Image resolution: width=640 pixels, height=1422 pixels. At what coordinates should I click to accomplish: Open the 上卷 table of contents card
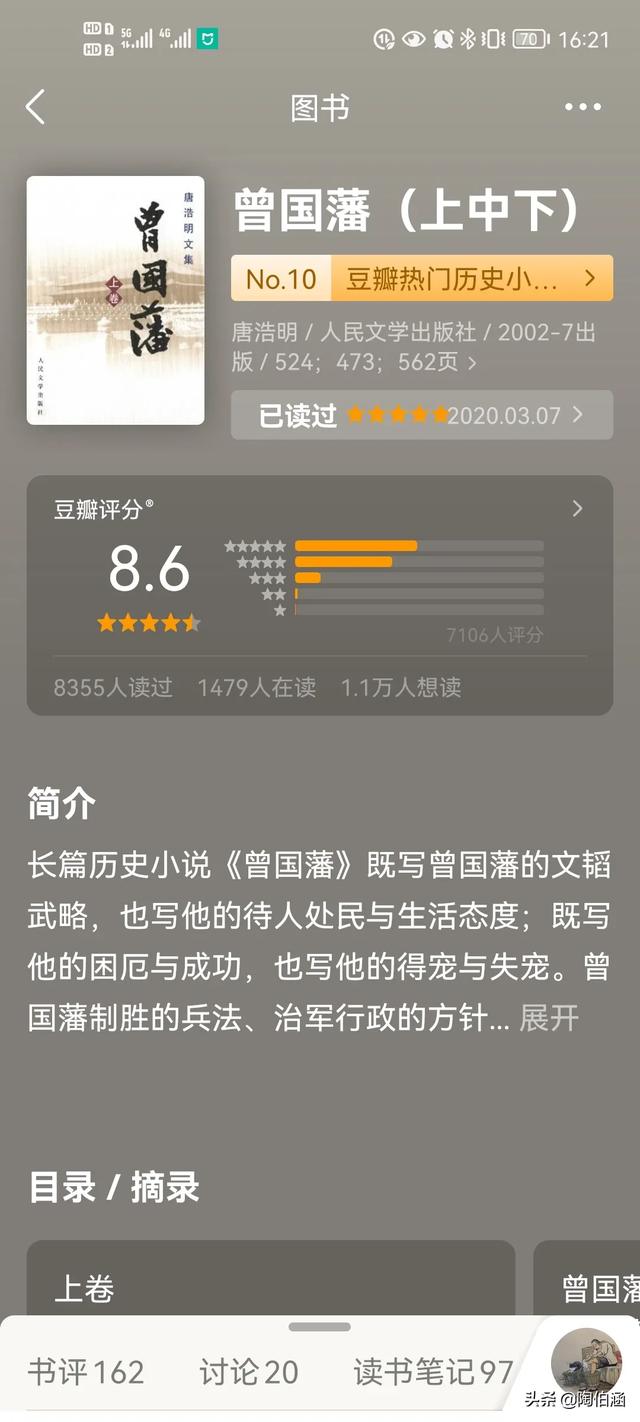click(271, 1279)
